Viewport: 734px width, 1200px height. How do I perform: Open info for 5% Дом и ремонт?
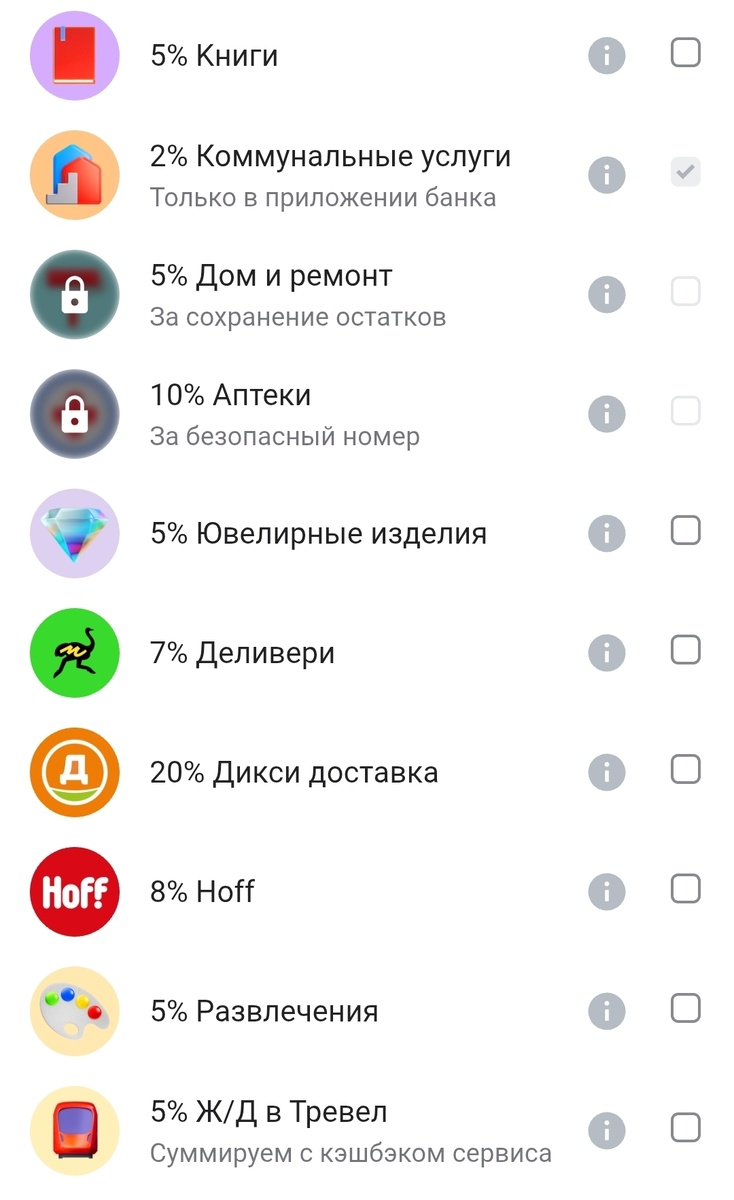point(607,294)
